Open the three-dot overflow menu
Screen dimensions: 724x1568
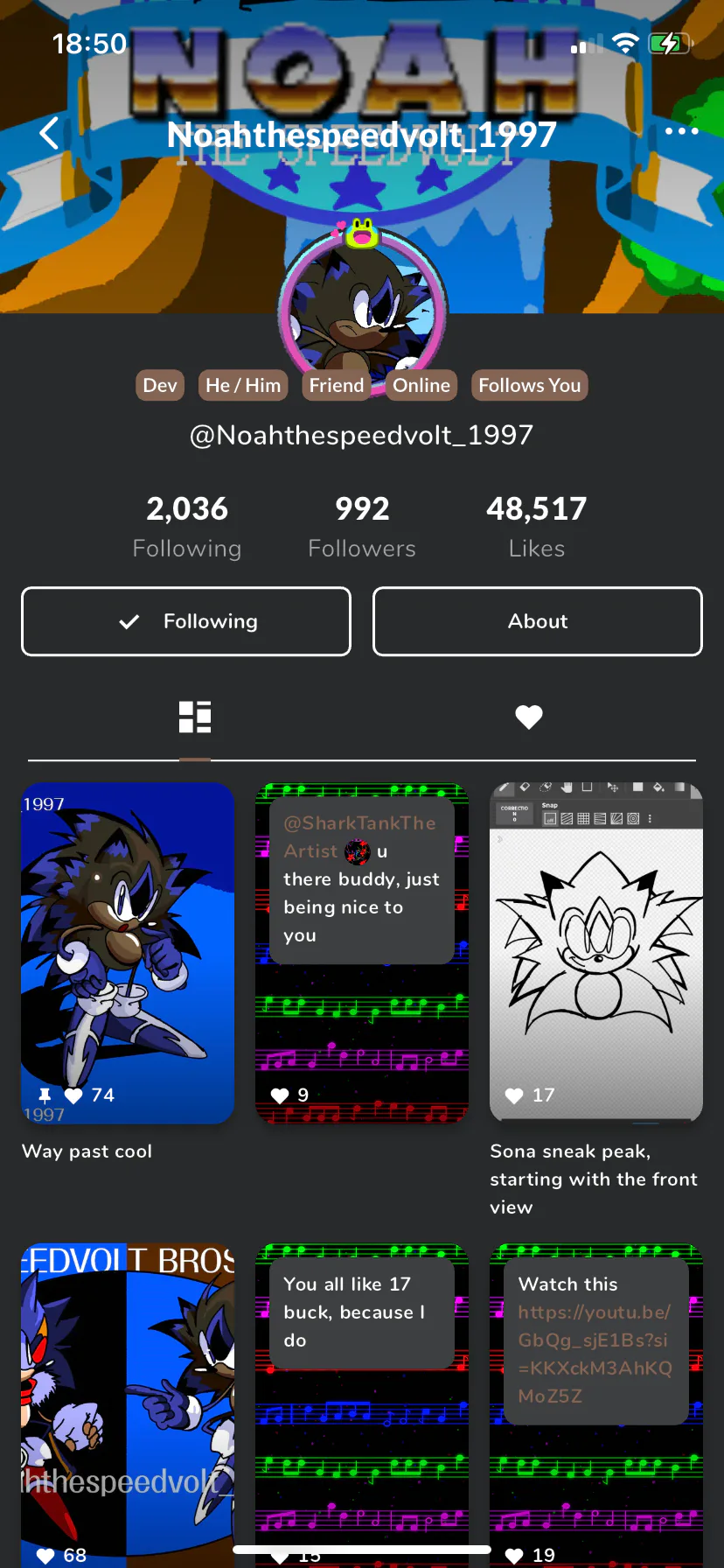[x=681, y=131]
